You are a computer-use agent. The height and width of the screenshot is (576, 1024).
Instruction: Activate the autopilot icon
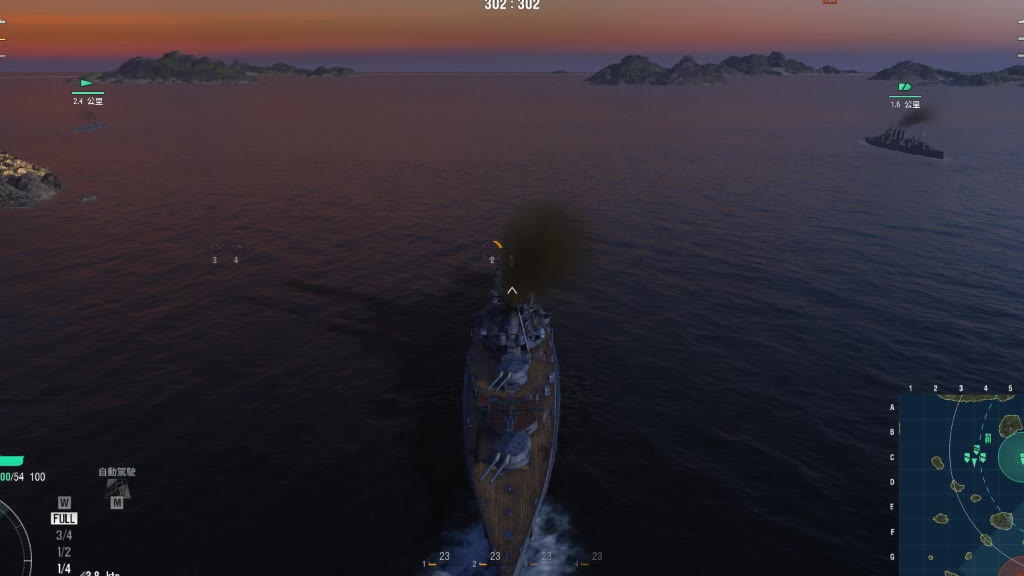[116, 489]
